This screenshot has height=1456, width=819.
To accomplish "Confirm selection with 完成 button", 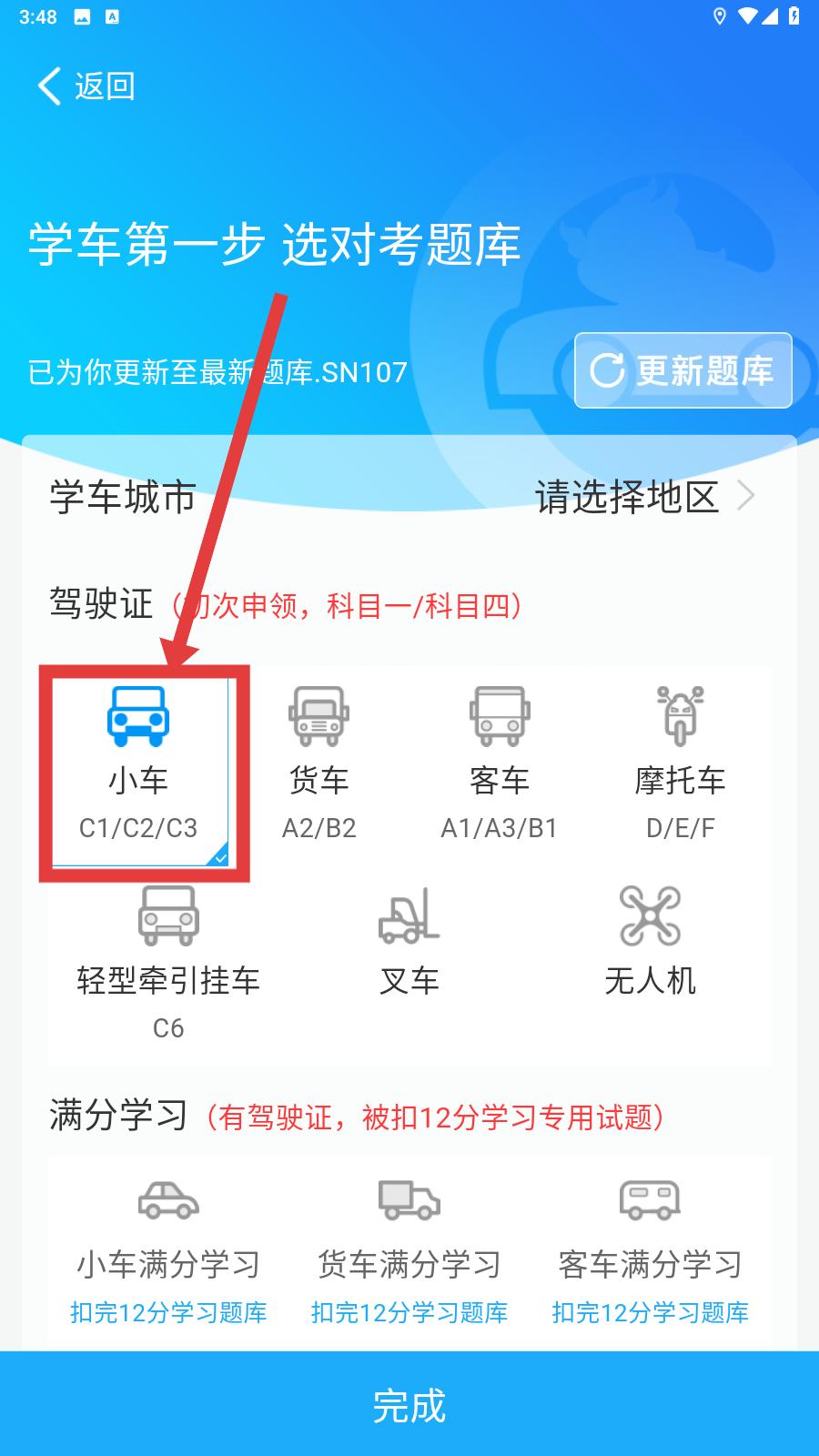I will click(409, 1404).
